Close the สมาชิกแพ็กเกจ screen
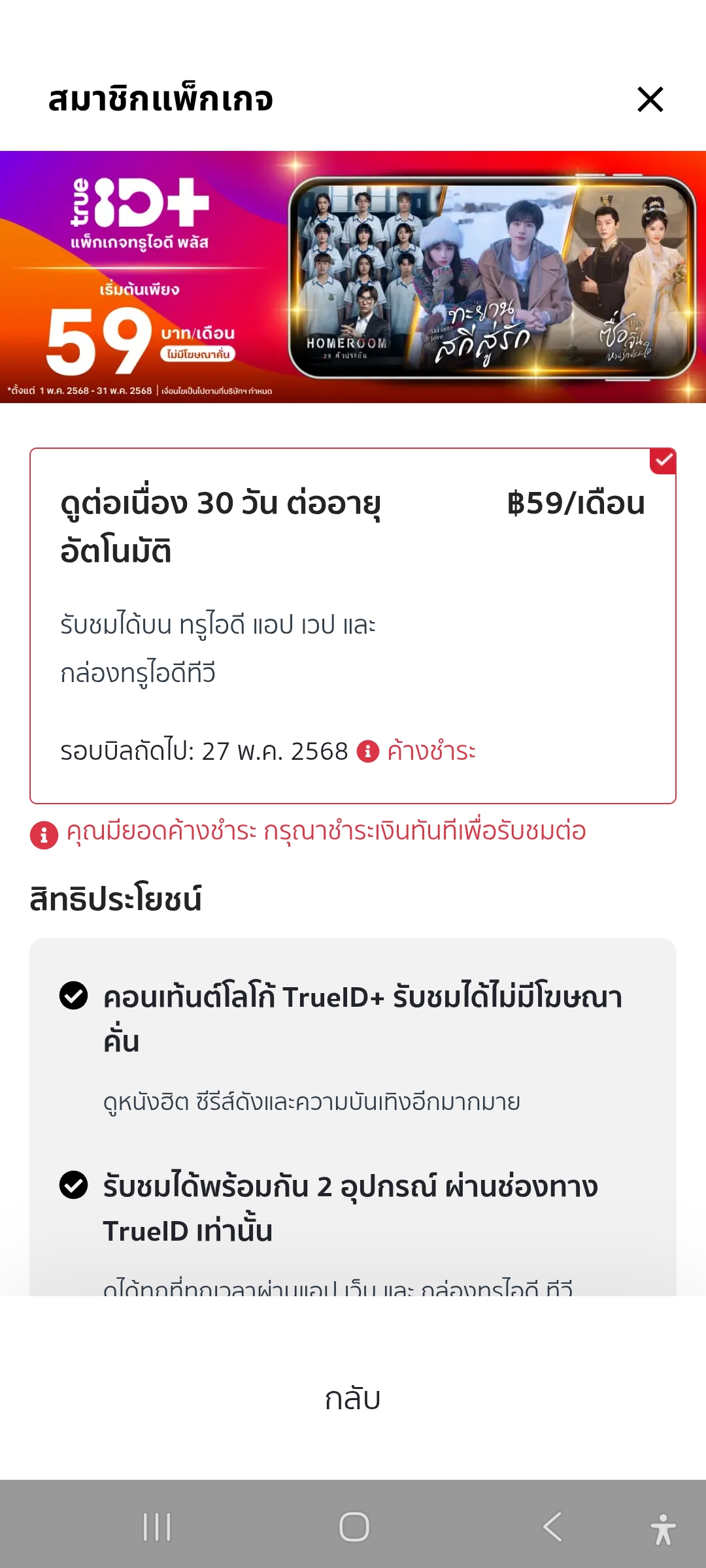The height and width of the screenshot is (1568, 706). tap(650, 99)
